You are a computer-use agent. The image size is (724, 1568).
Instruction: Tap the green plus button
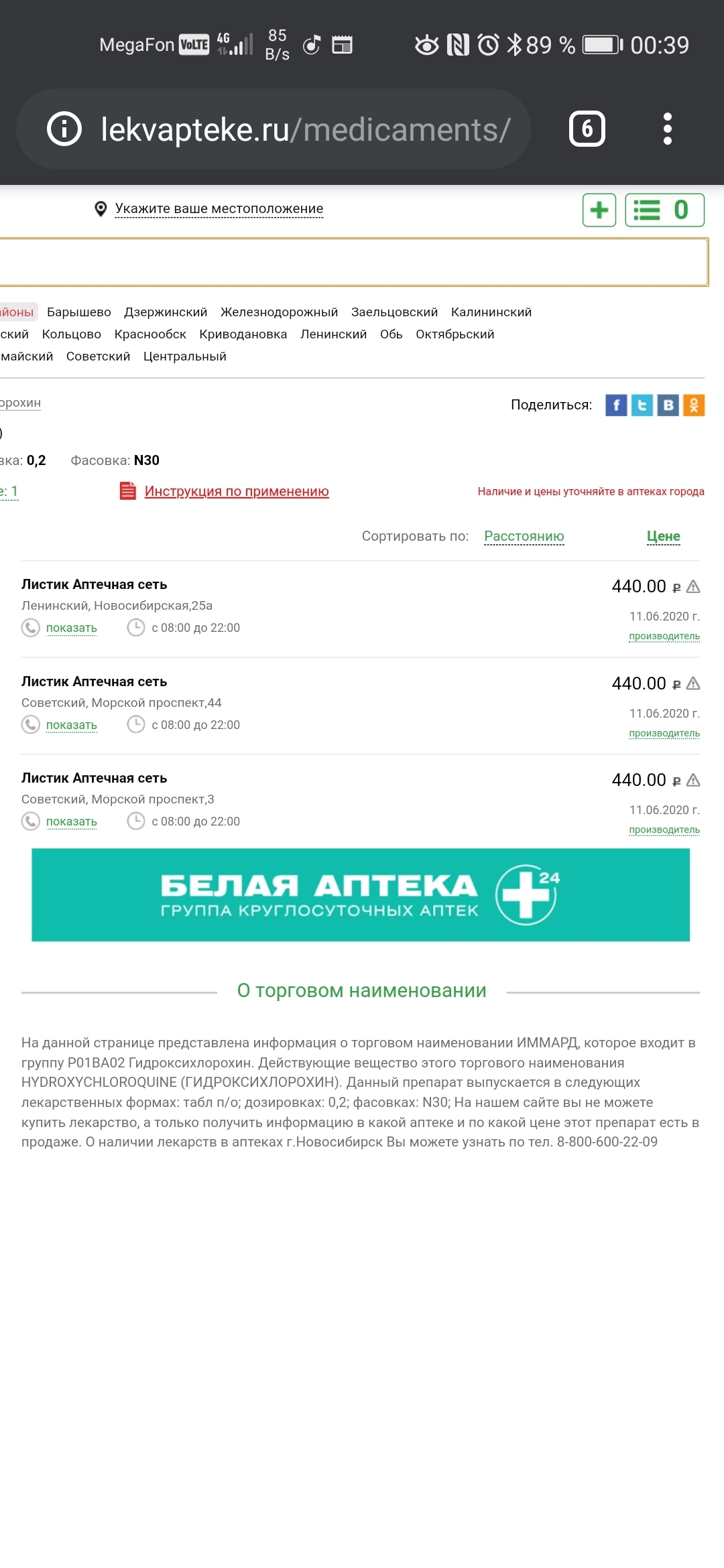point(599,210)
